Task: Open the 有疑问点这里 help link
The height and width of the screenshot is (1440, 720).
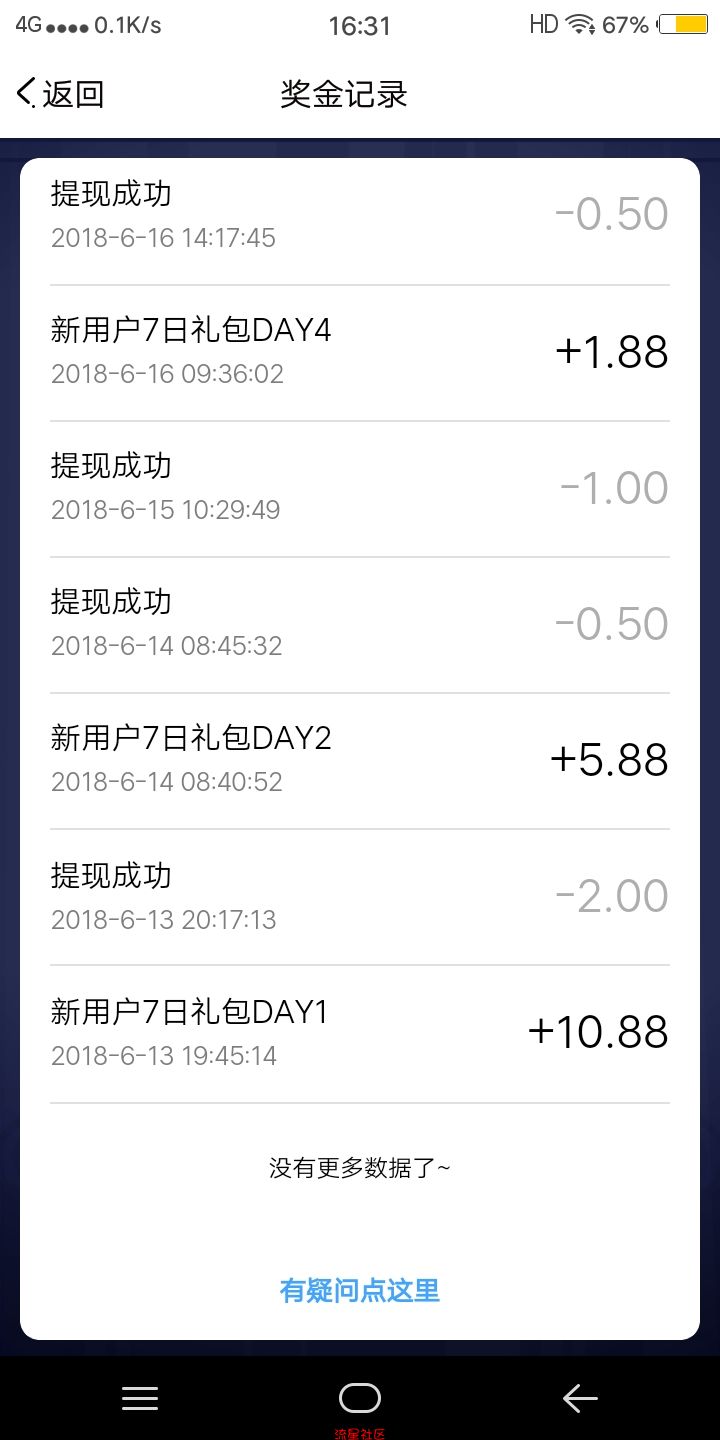Action: click(360, 1290)
